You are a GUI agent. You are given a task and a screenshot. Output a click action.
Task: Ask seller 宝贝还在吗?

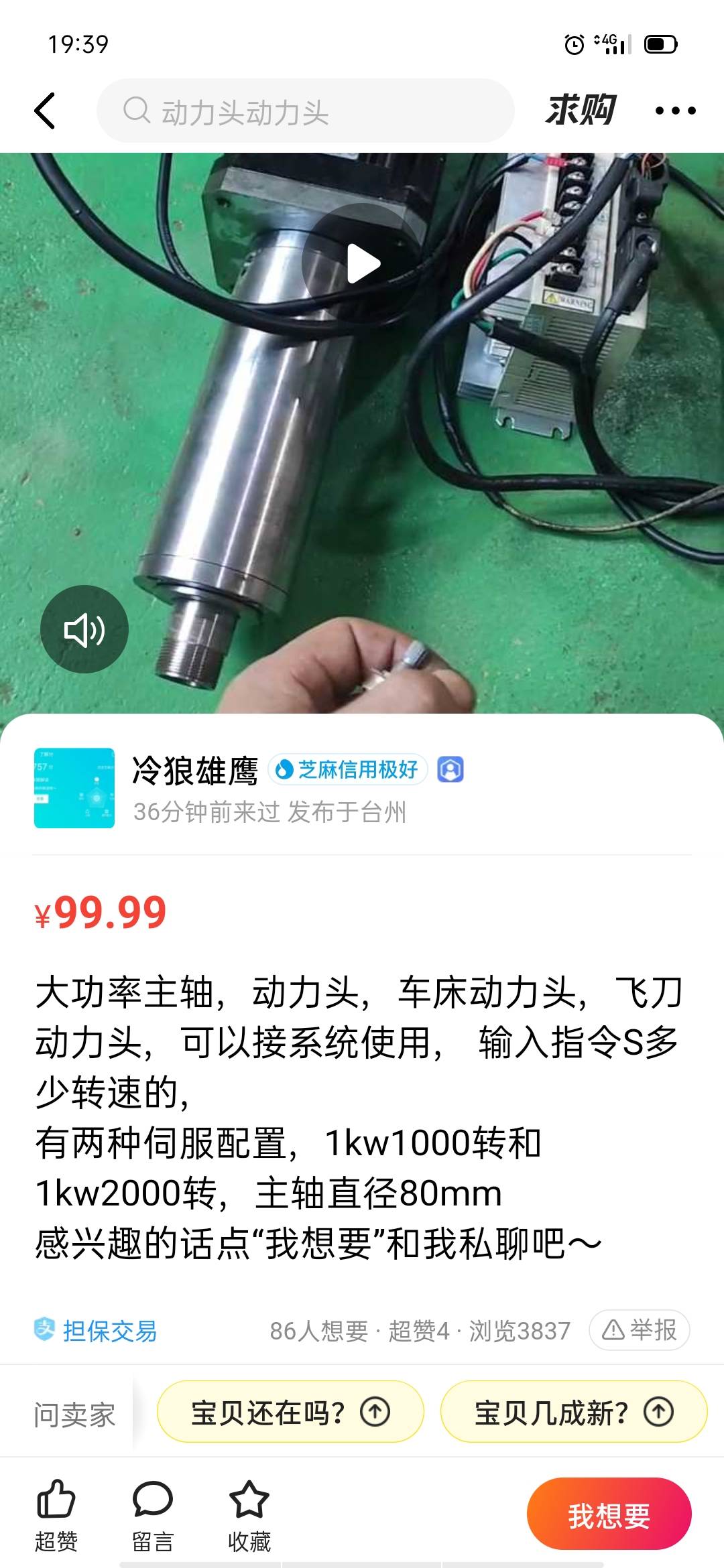290,1413
